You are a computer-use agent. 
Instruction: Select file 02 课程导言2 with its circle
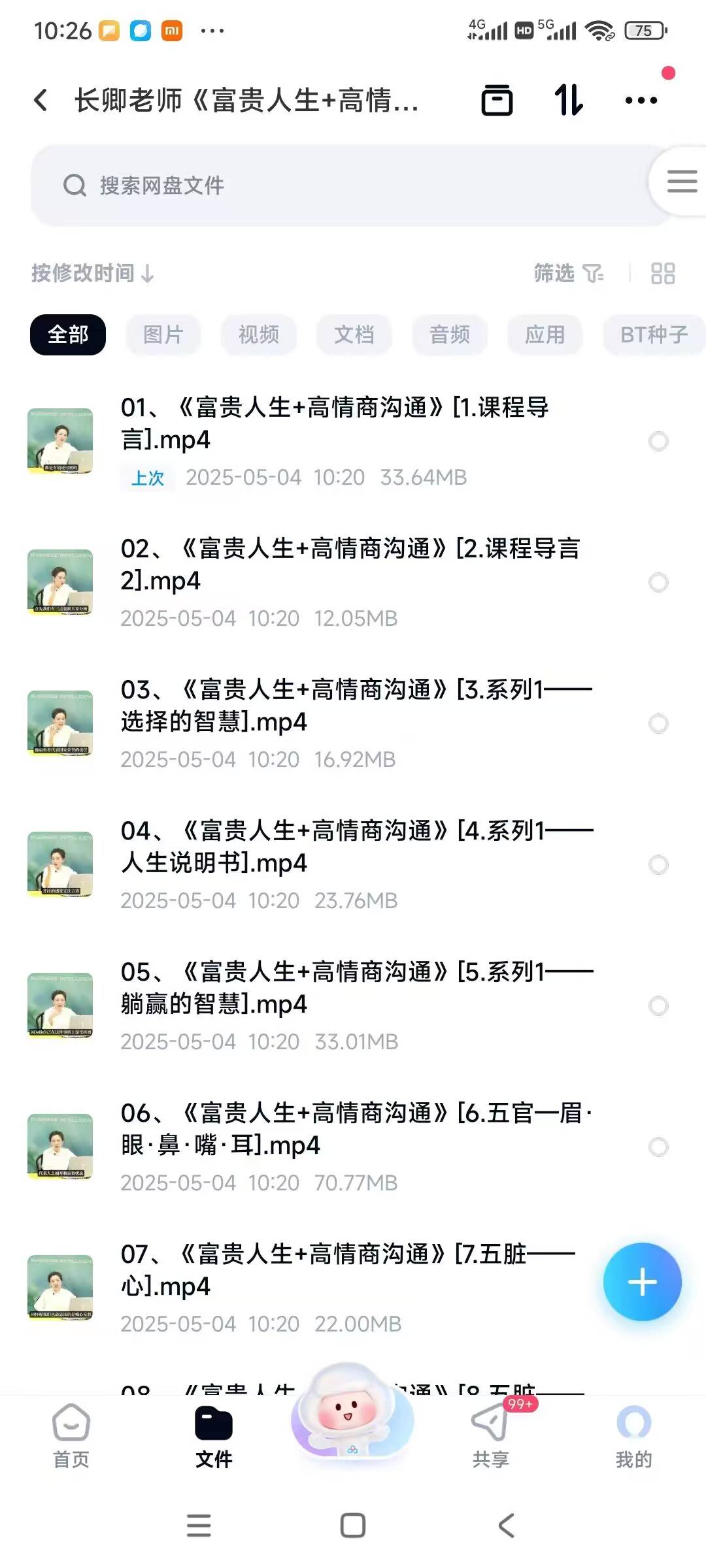point(658,582)
